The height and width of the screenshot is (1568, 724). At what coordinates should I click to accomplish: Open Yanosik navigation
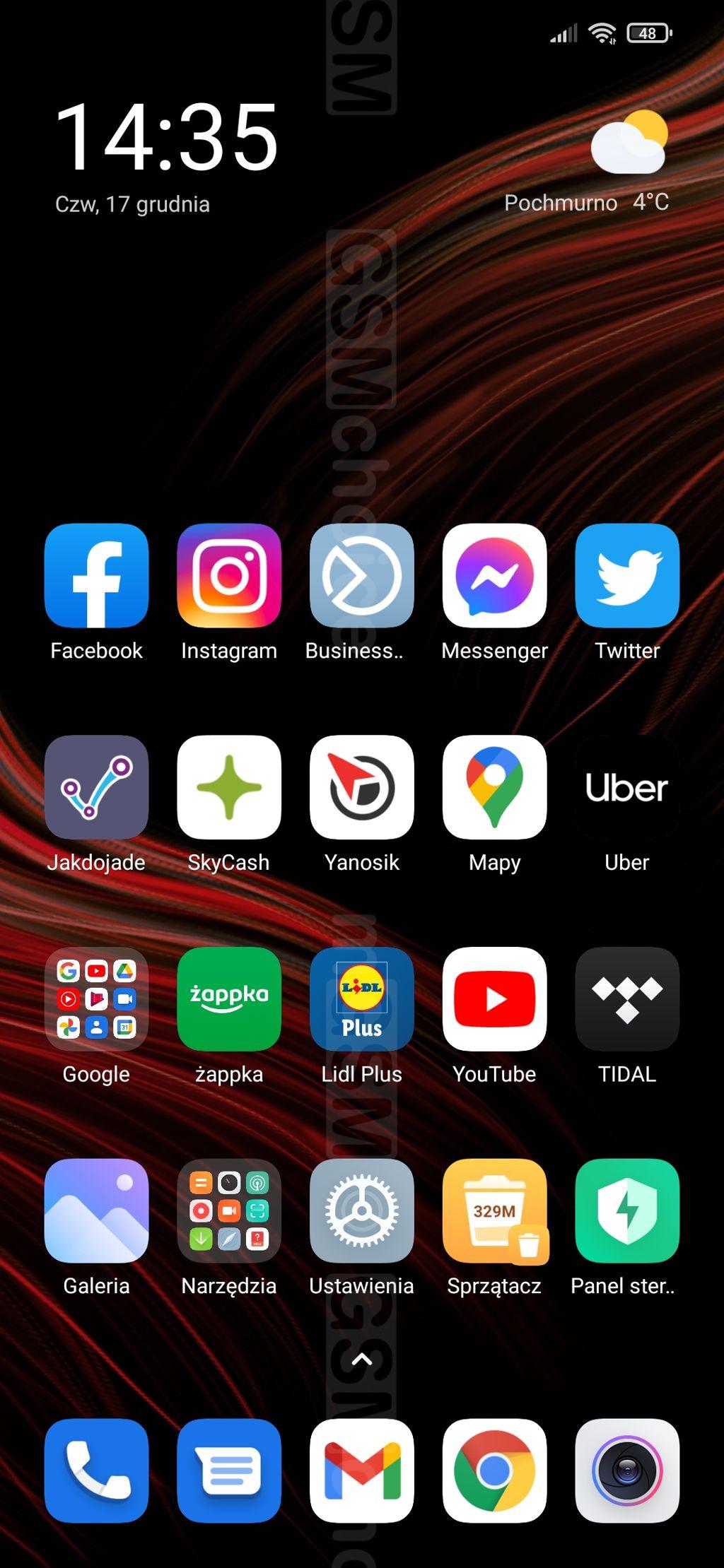(x=361, y=787)
